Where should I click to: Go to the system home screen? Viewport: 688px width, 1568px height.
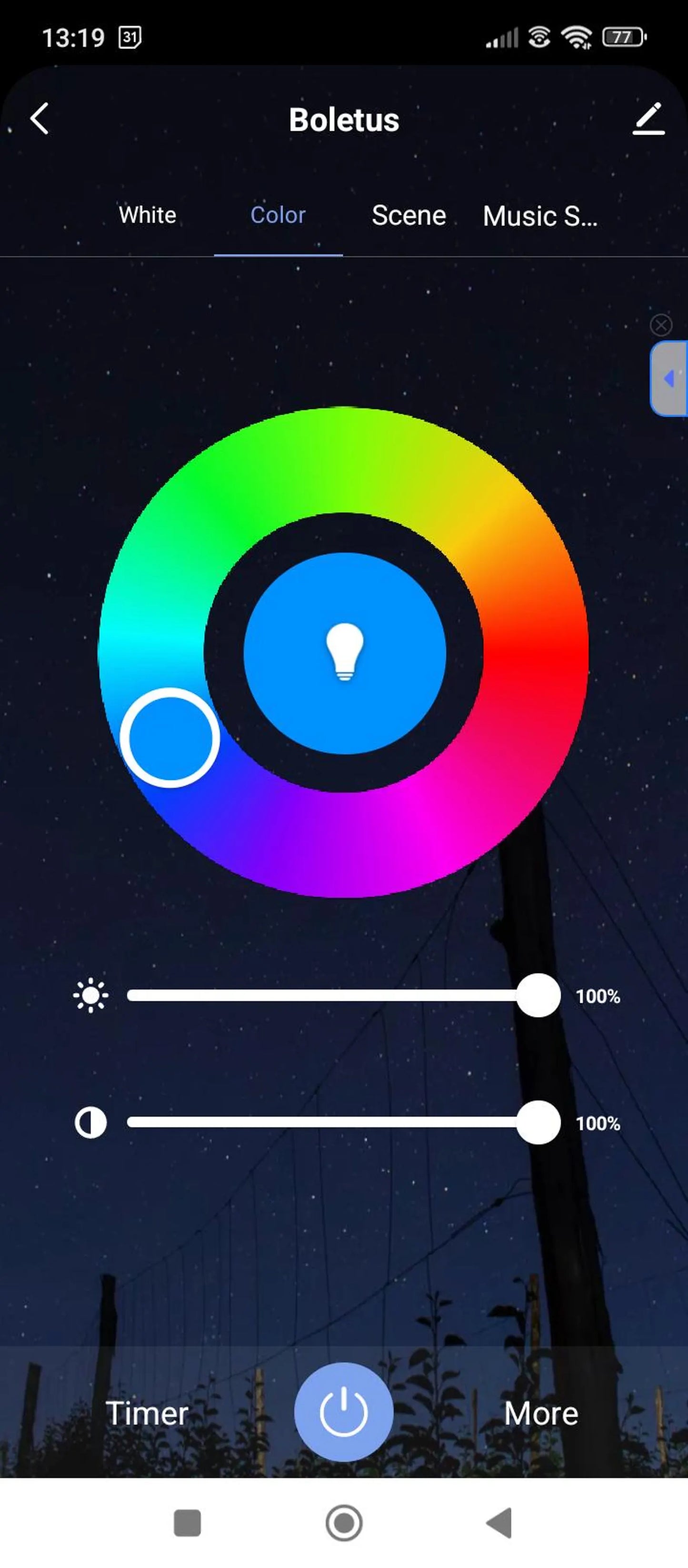(344, 1523)
